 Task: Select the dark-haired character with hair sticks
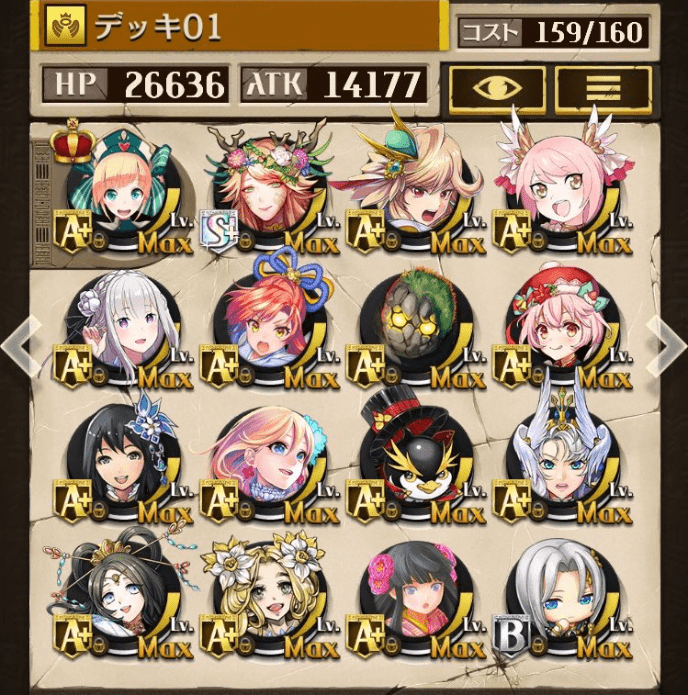(x=112, y=601)
